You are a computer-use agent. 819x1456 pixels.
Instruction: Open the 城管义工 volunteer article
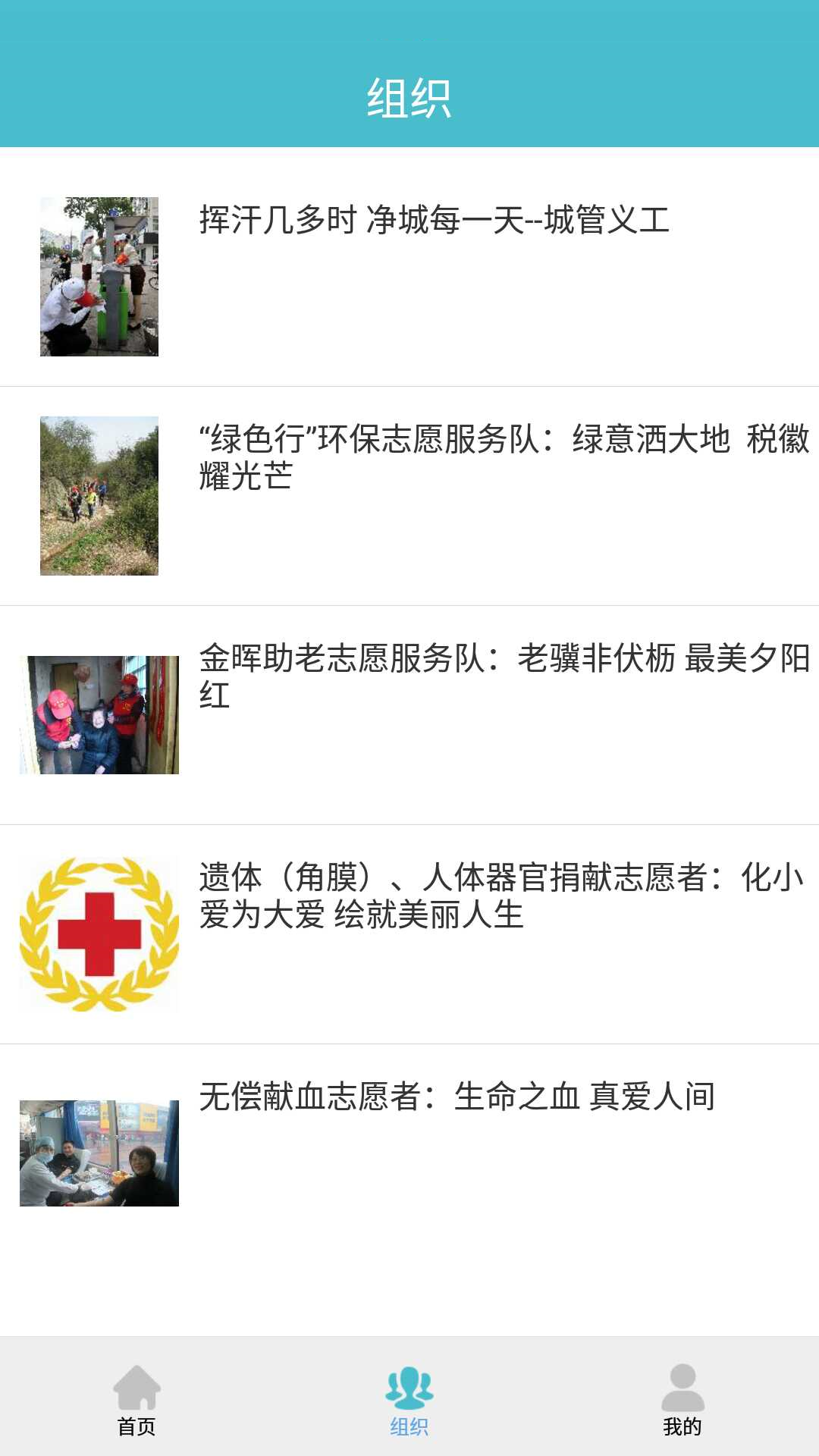pyautogui.click(x=434, y=221)
